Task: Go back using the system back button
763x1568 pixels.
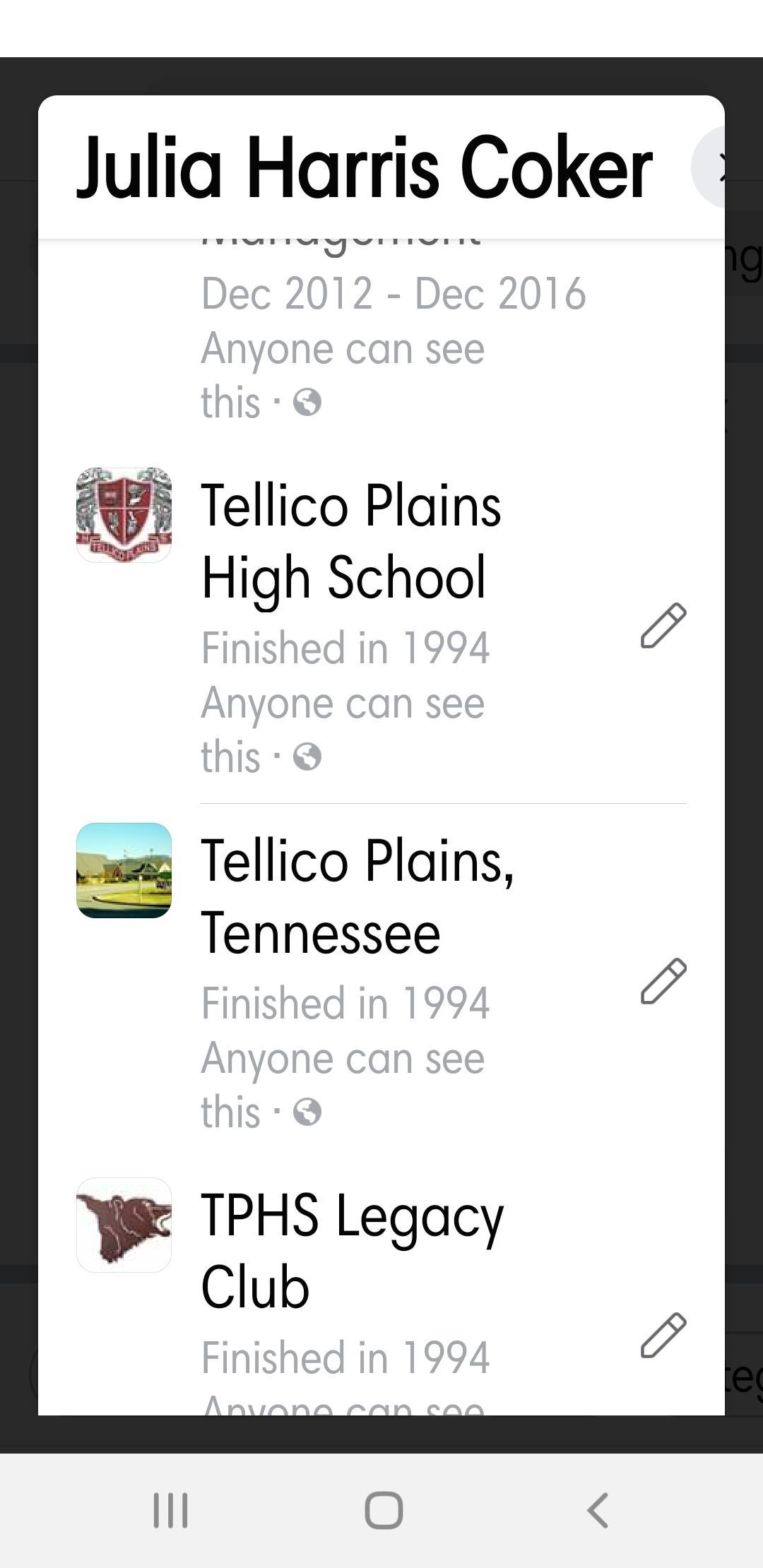Action: point(598,1511)
